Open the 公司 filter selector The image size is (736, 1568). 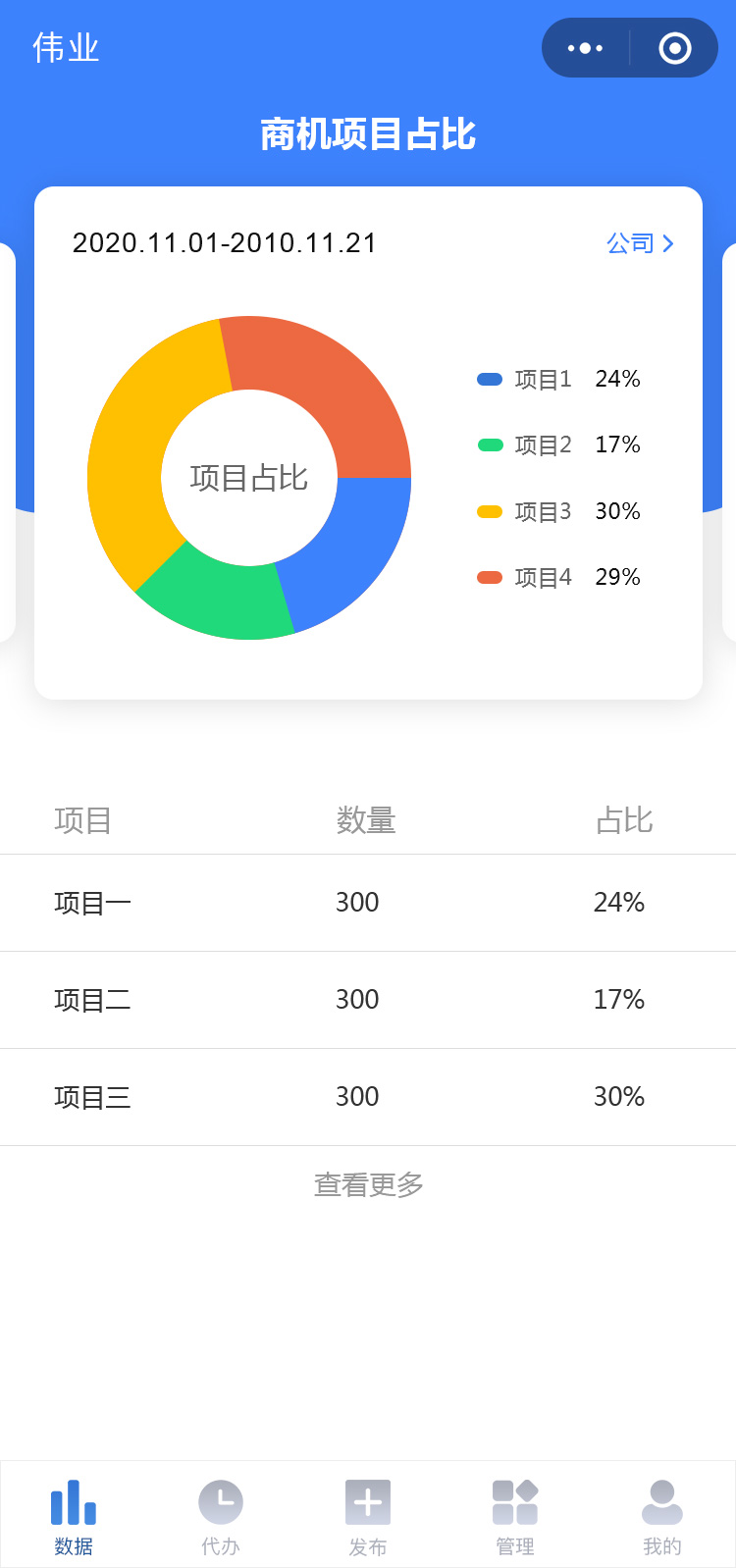tap(640, 243)
